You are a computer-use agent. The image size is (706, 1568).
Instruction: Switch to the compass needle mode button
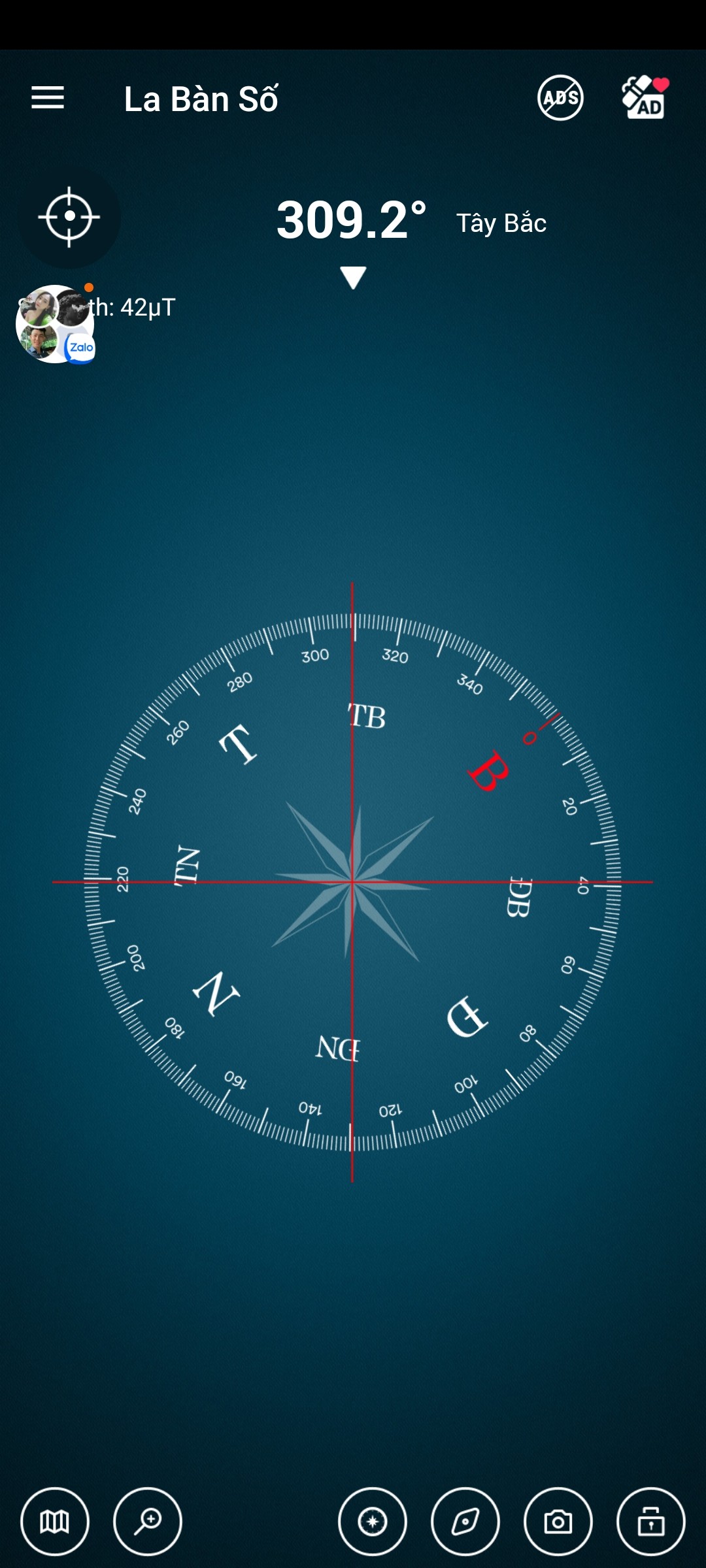[x=465, y=1522]
